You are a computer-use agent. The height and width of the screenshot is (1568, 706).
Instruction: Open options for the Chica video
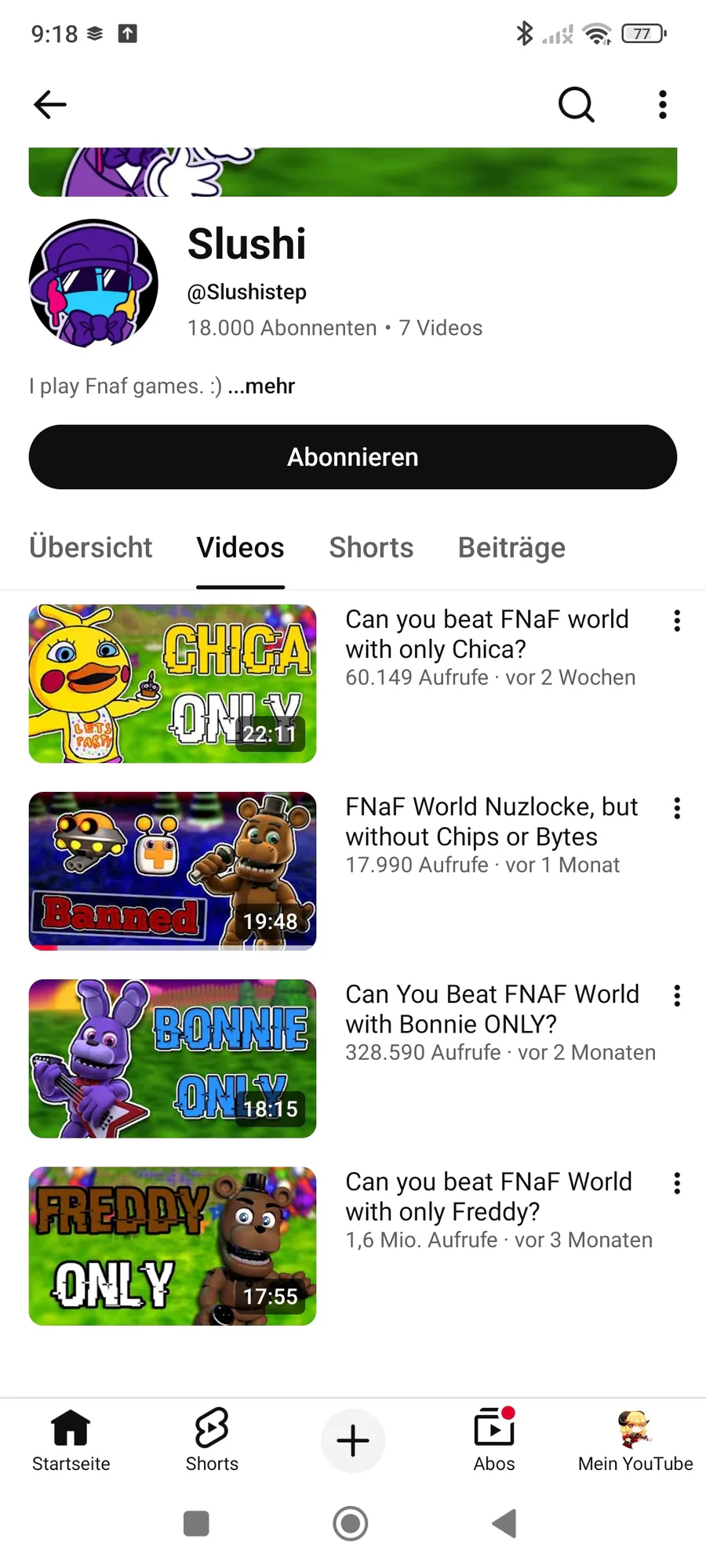(677, 621)
